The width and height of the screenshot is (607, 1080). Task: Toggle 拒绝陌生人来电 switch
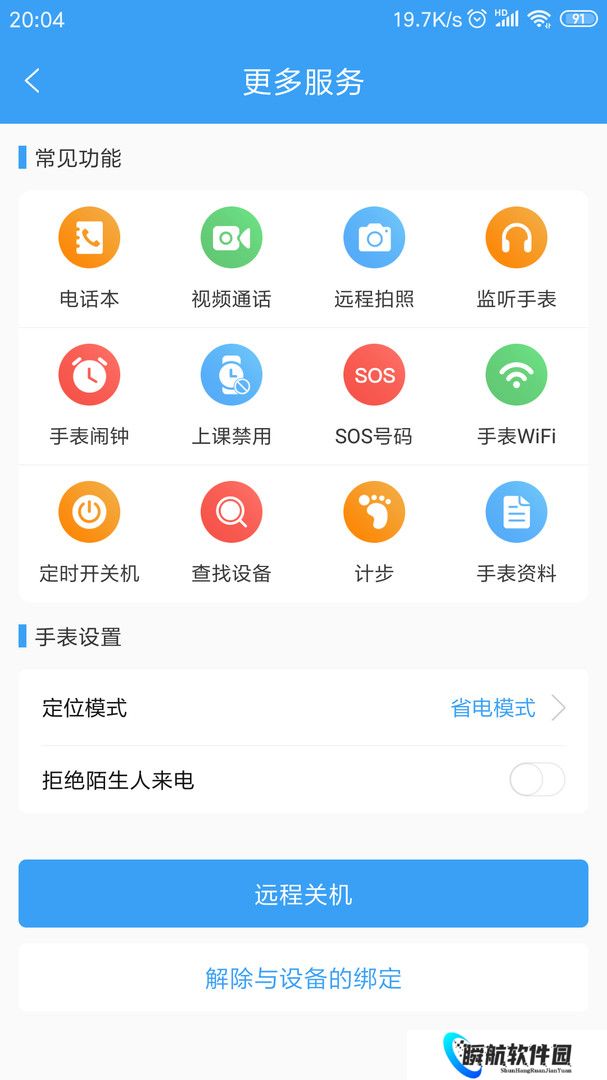[x=537, y=780]
